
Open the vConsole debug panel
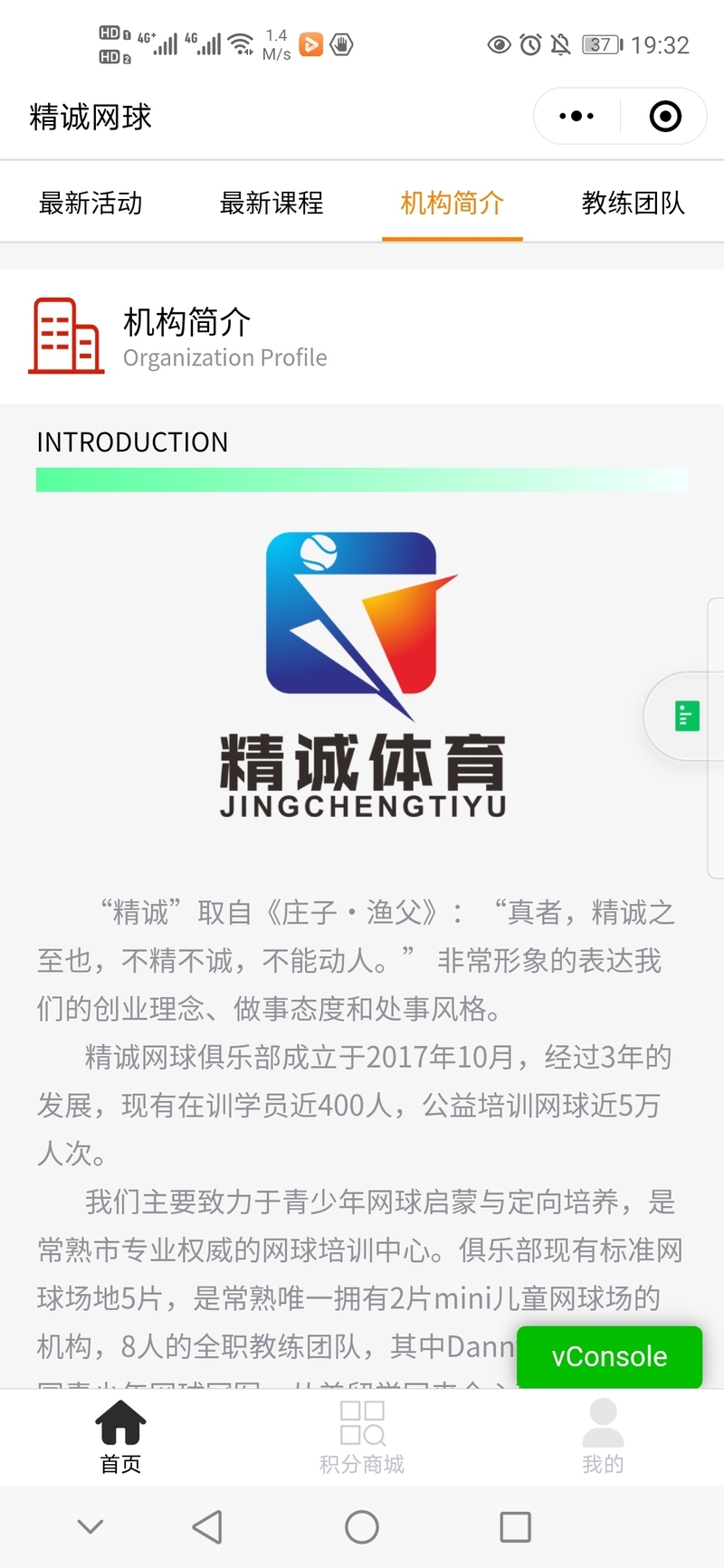(609, 1356)
